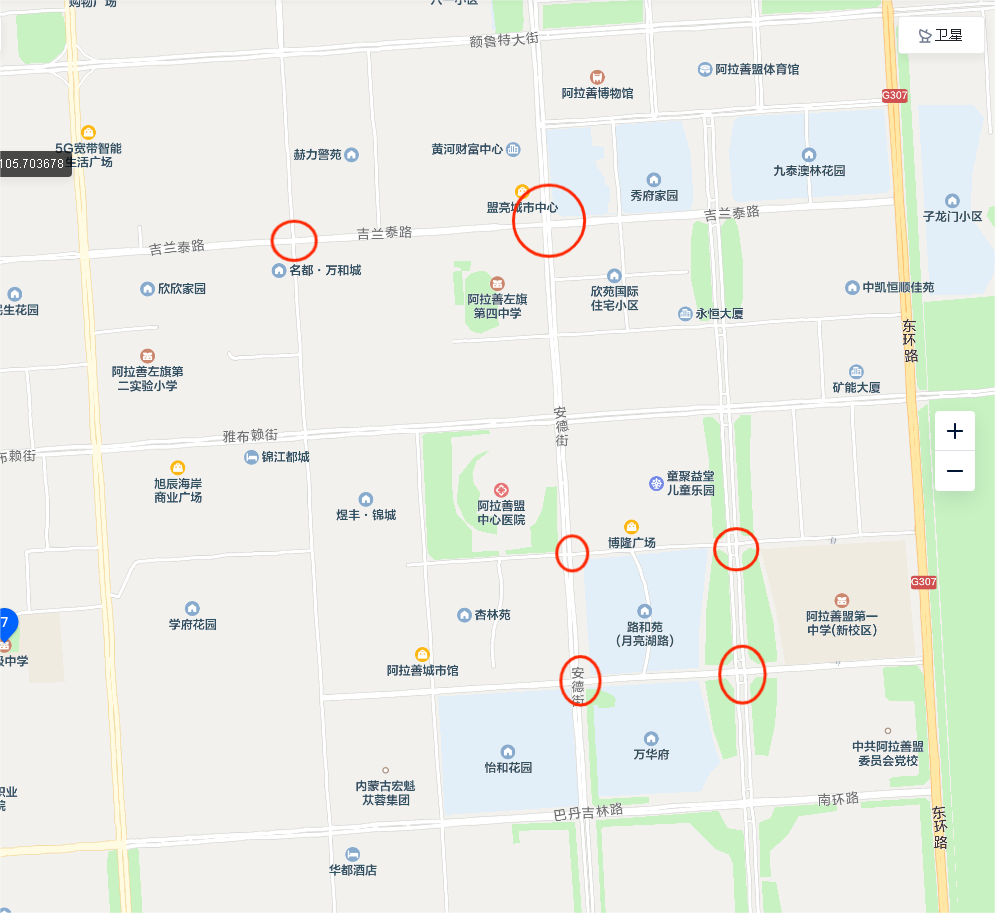Screen dimensions: 995x913
Task: Select 阿拉善博物馆 on the map
Action: tap(597, 77)
